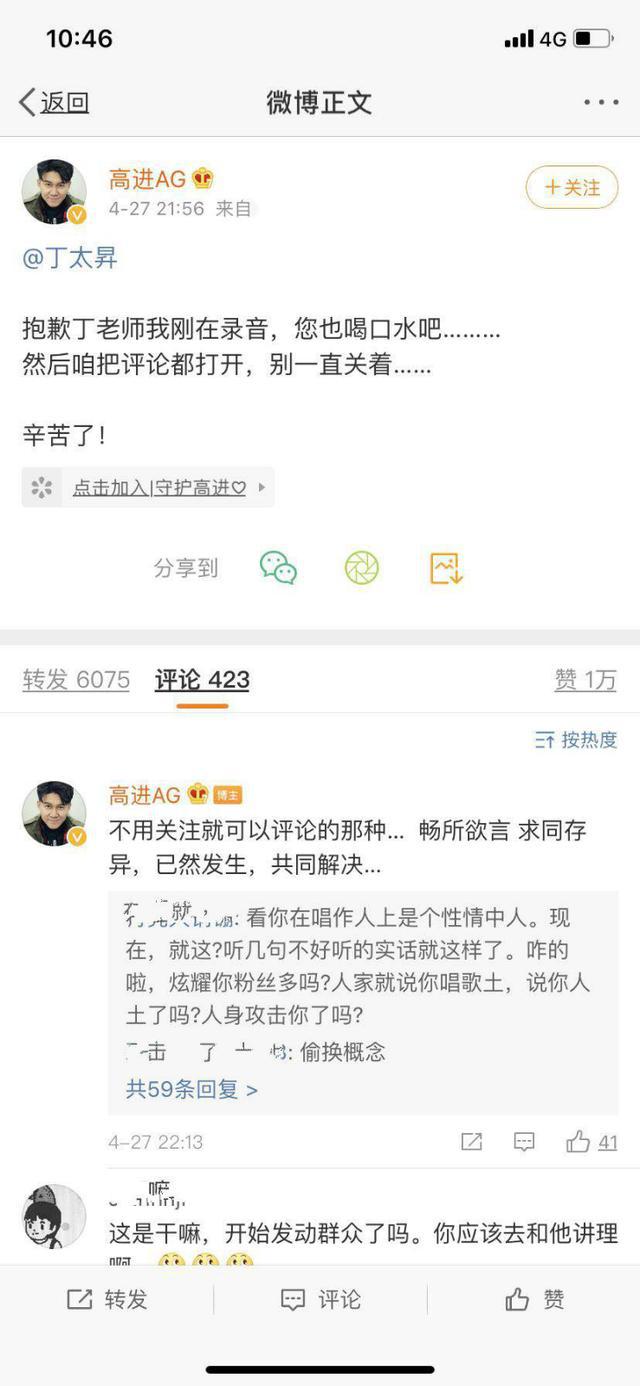
Task: Share this post to WeChat
Action: point(278,568)
